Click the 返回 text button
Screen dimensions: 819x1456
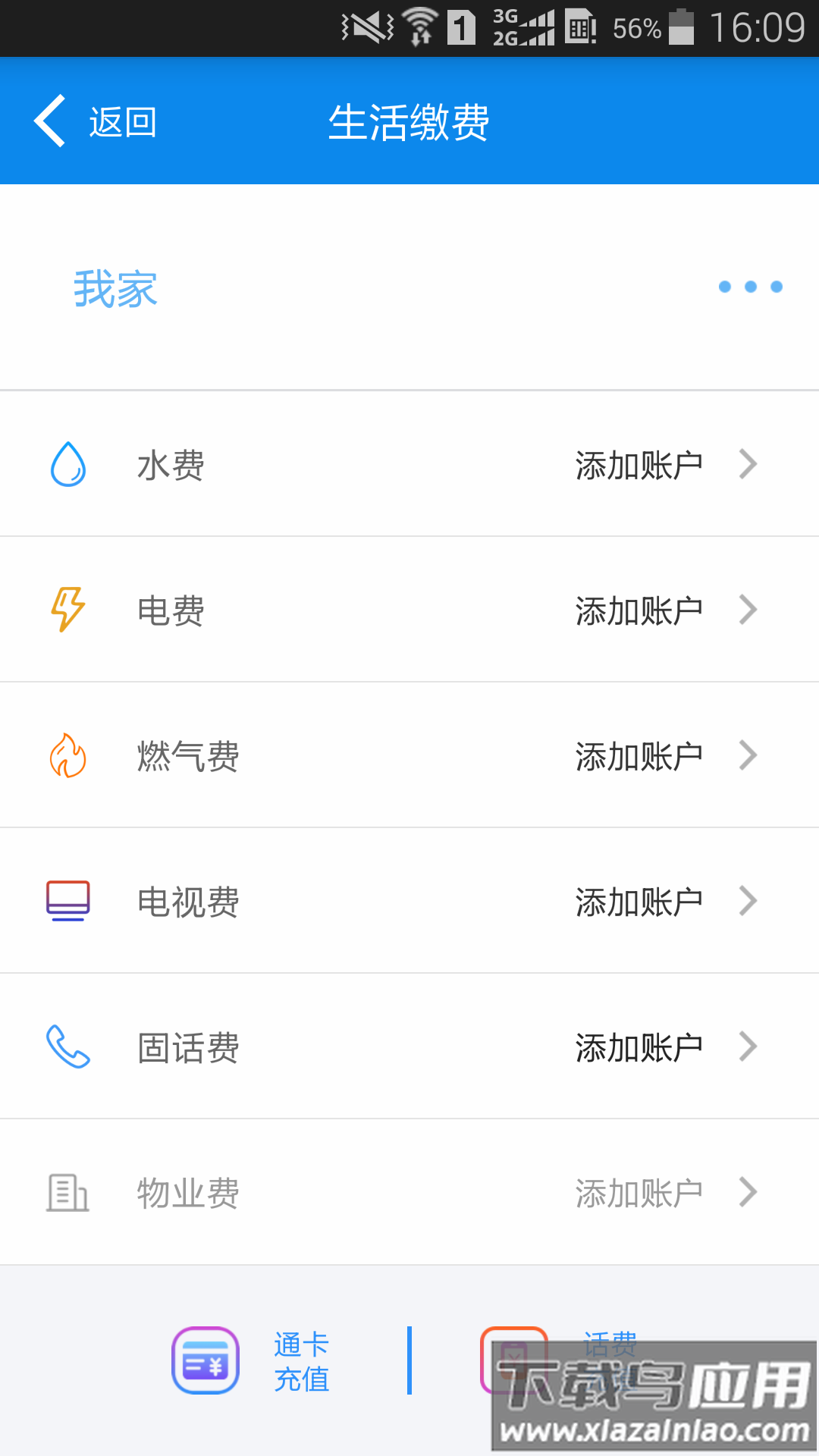coord(123,121)
